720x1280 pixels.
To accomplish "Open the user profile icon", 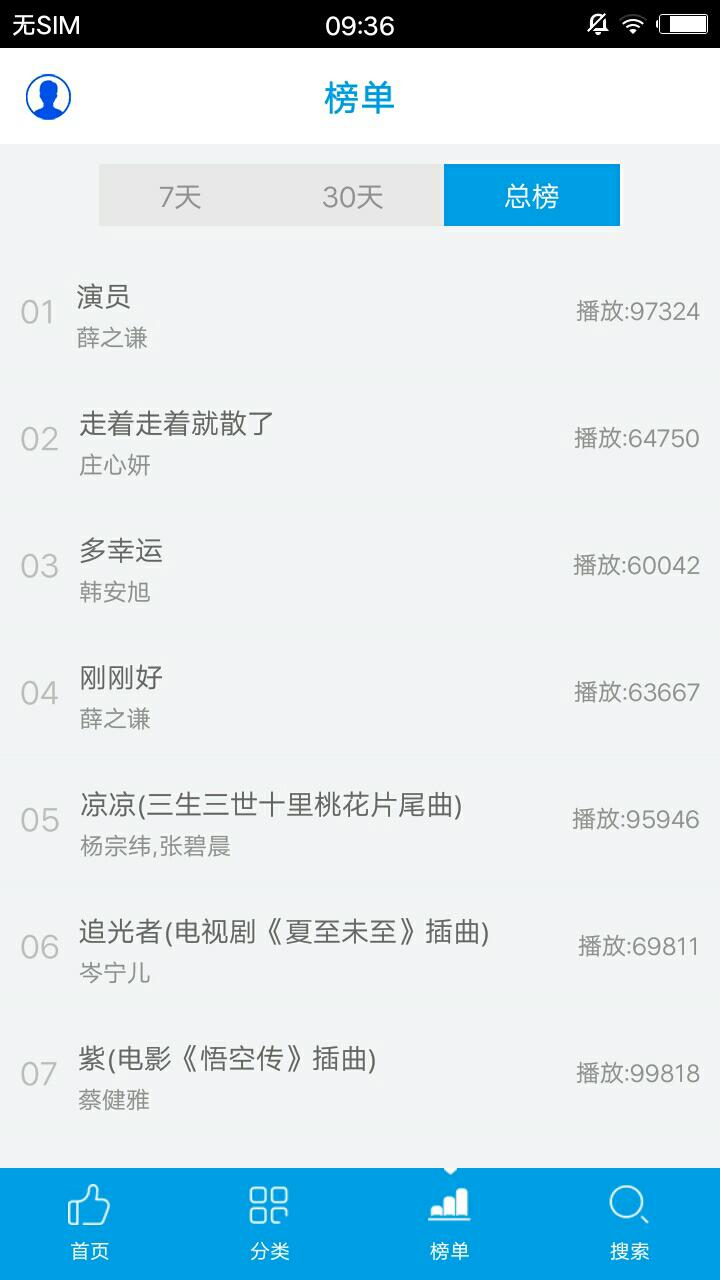I will coord(48,97).
